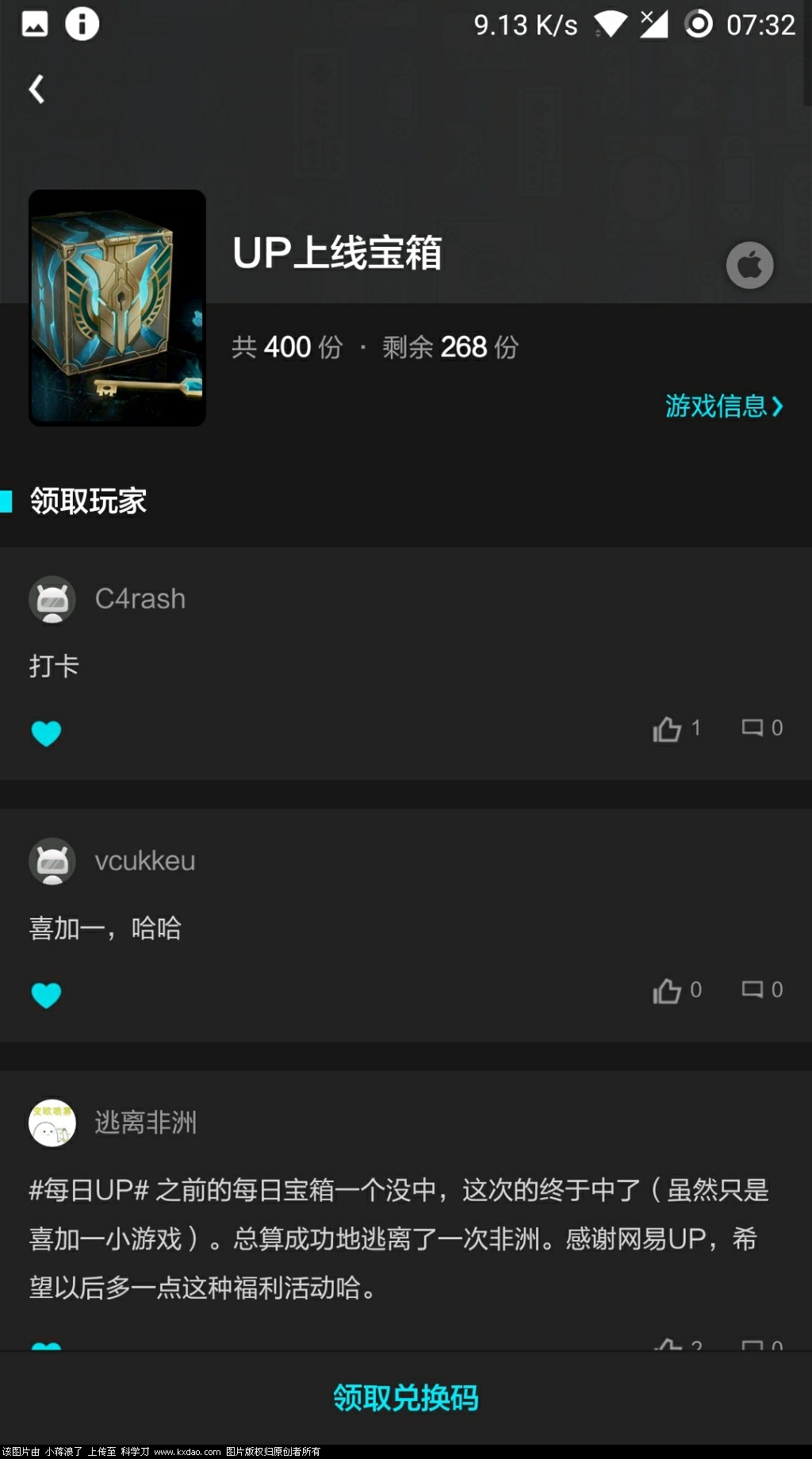Tap the back arrow at top left
Viewport: 812px width, 1459px height.
pos(37,89)
